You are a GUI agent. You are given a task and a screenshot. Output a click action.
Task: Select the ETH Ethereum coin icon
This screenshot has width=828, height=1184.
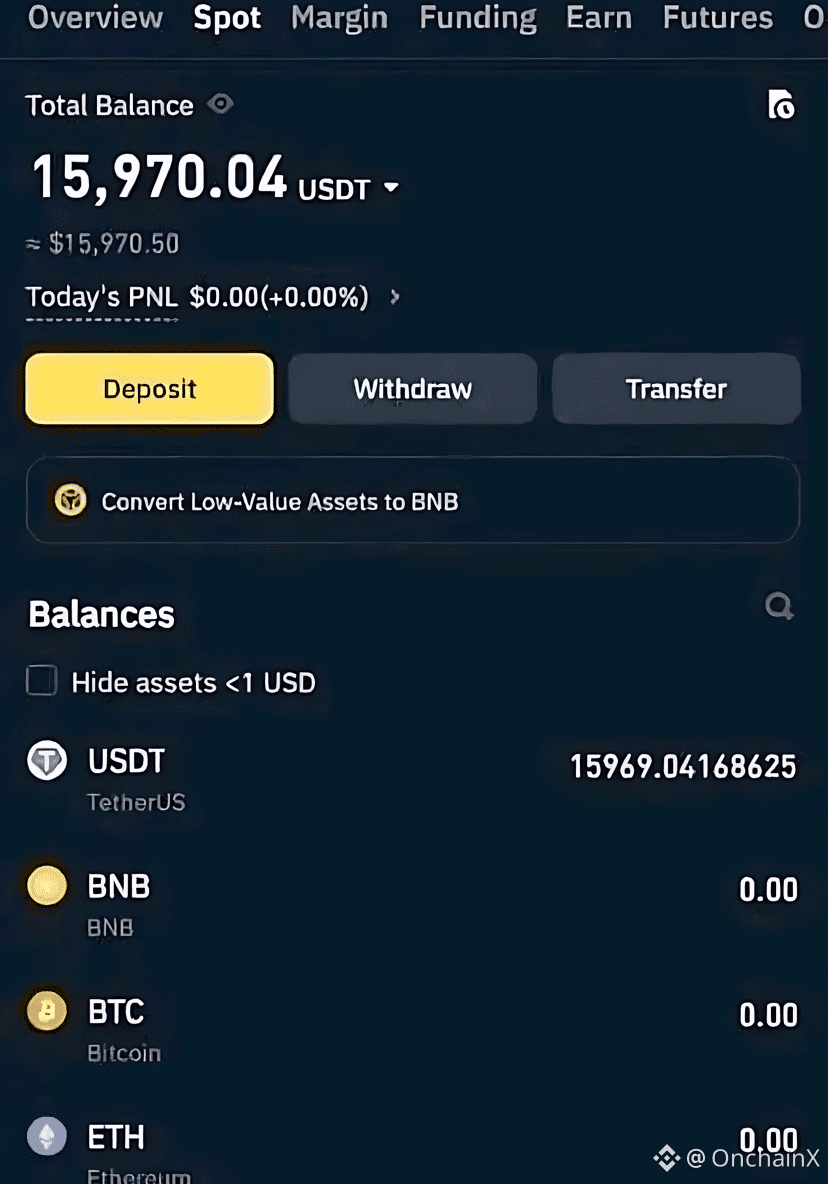pyautogui.click(x=44, y=1137)
